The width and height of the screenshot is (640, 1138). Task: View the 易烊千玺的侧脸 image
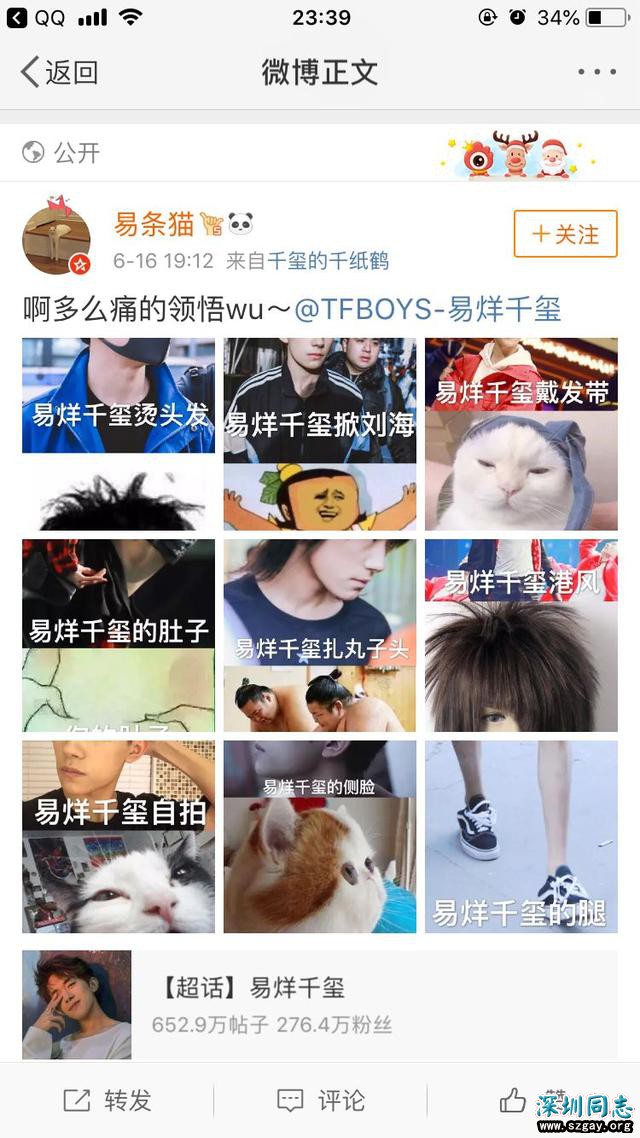pos(320,836)
